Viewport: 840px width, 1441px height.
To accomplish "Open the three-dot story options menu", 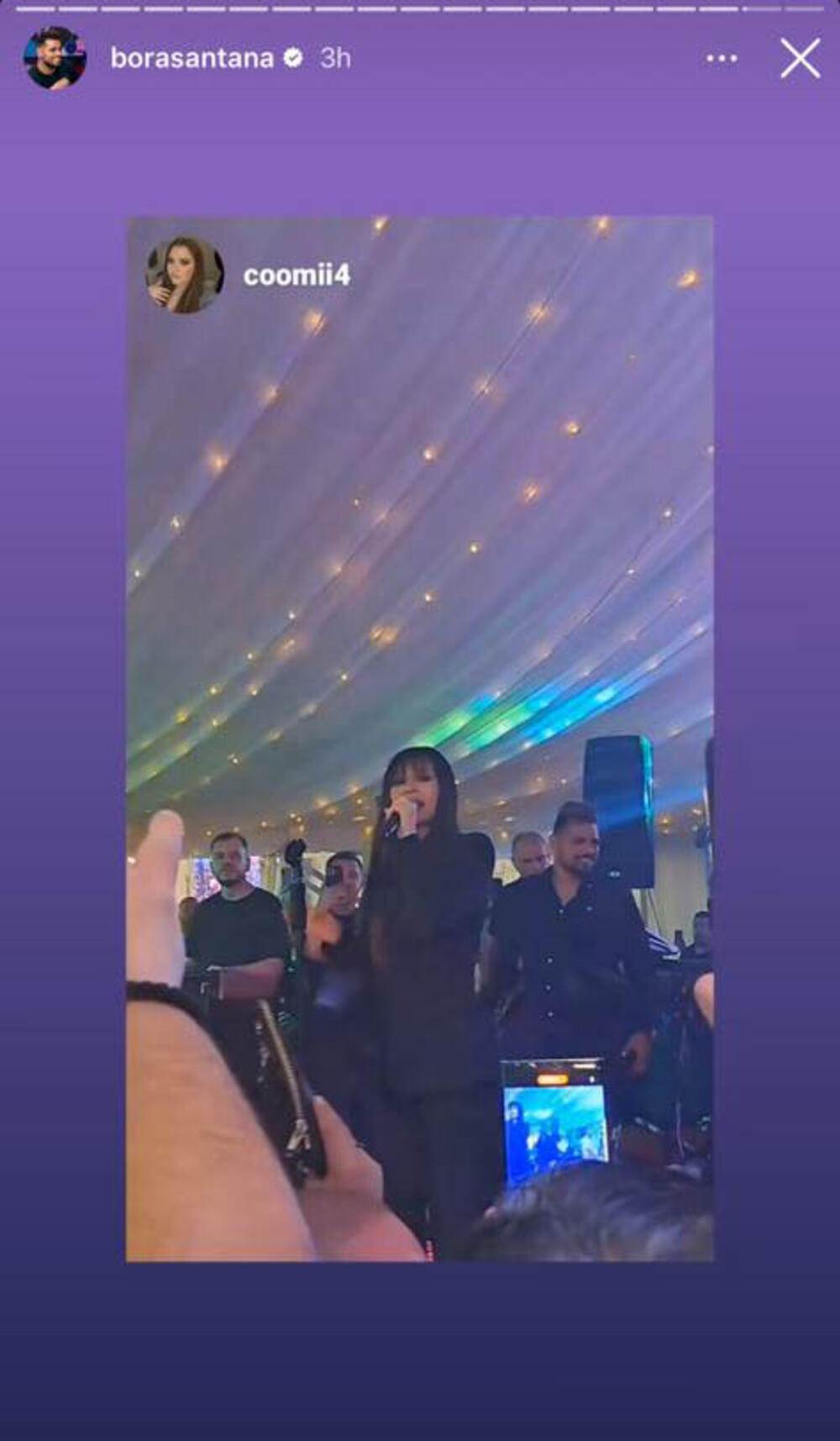I will 722,59.
